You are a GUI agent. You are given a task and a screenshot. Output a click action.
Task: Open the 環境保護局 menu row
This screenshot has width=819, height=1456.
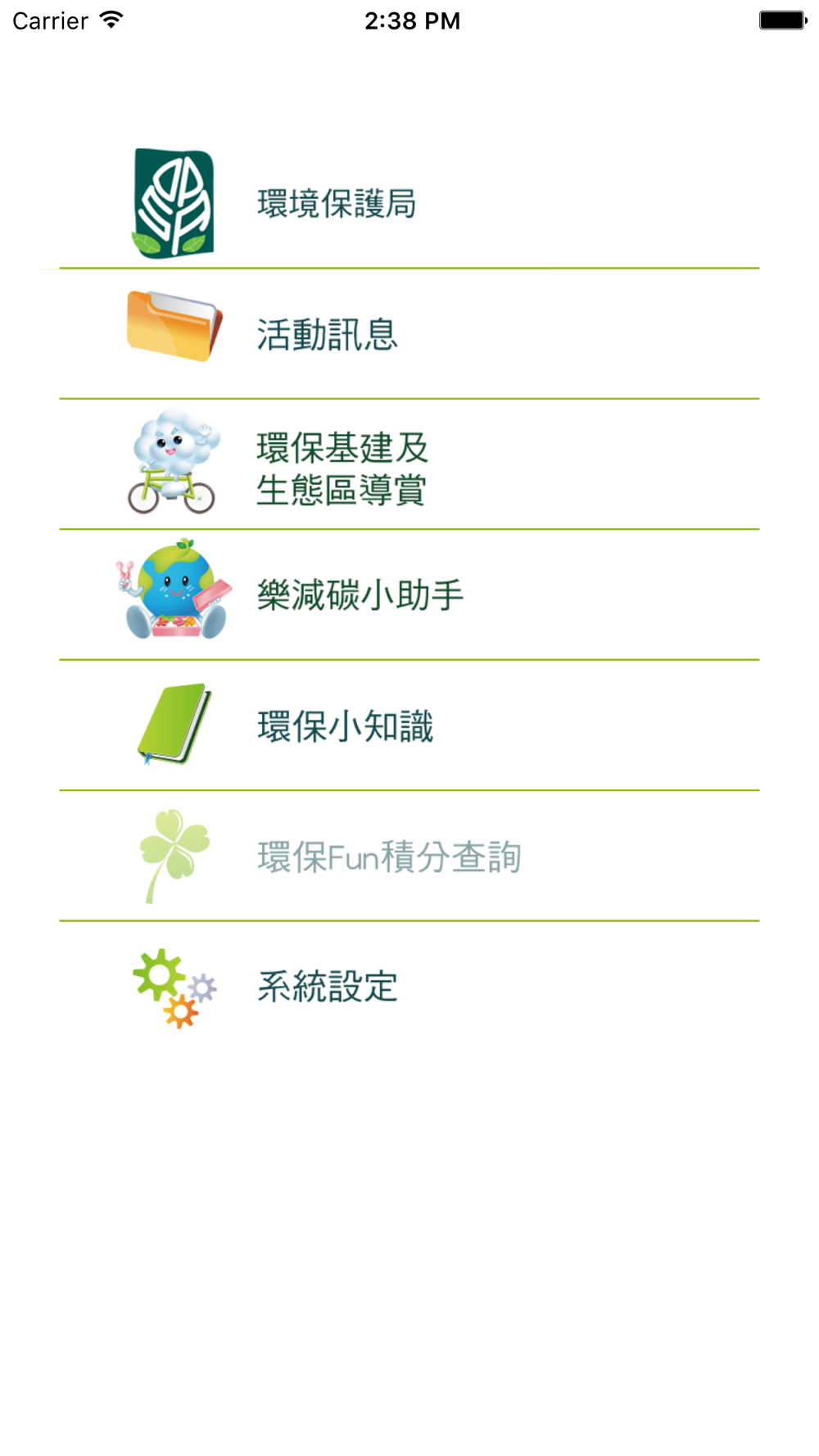pos(409,203)
